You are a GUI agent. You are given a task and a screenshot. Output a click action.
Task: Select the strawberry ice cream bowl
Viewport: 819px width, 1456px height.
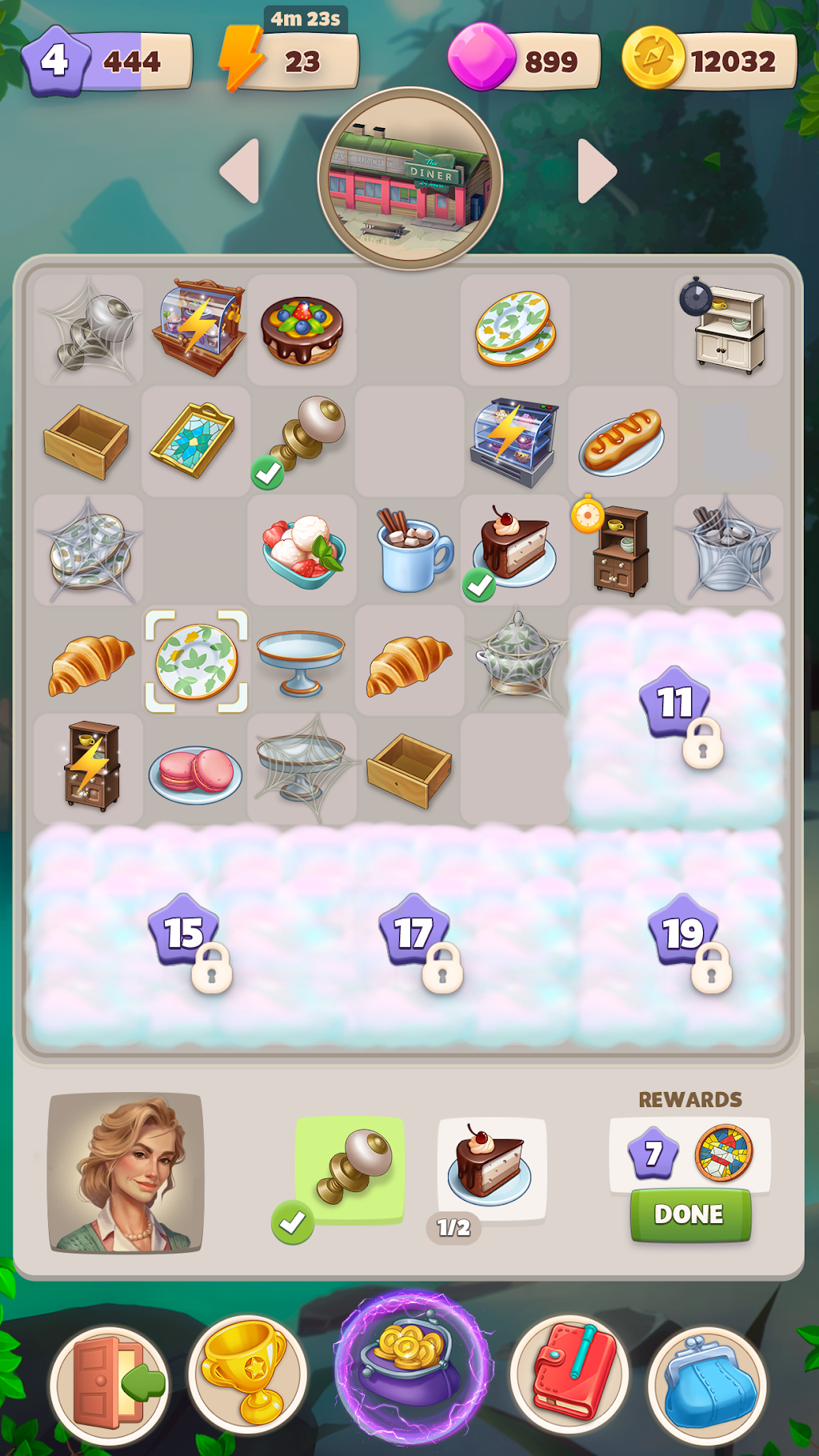click(x=302, y=549)
